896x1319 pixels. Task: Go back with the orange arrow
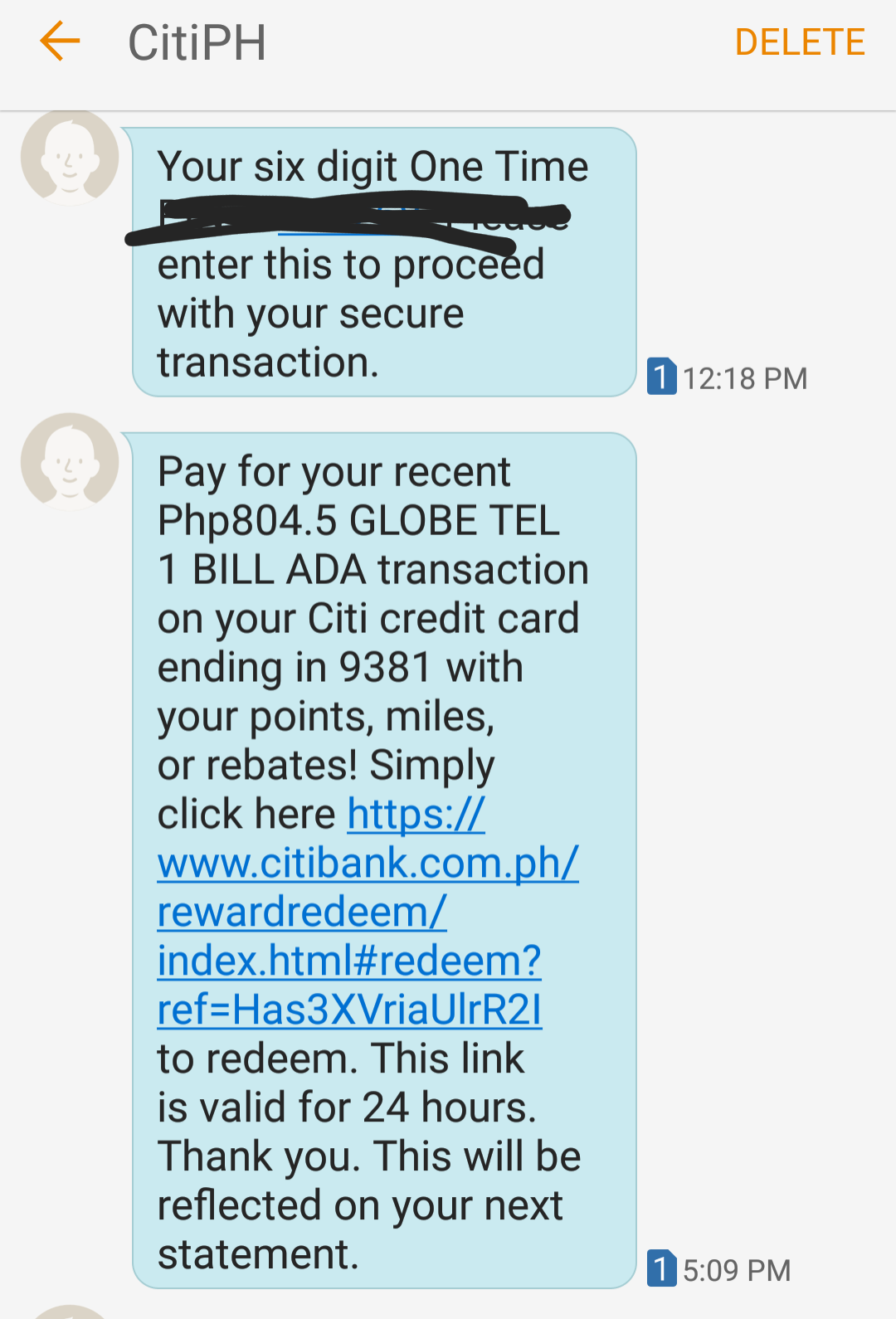tap(60, 41)
